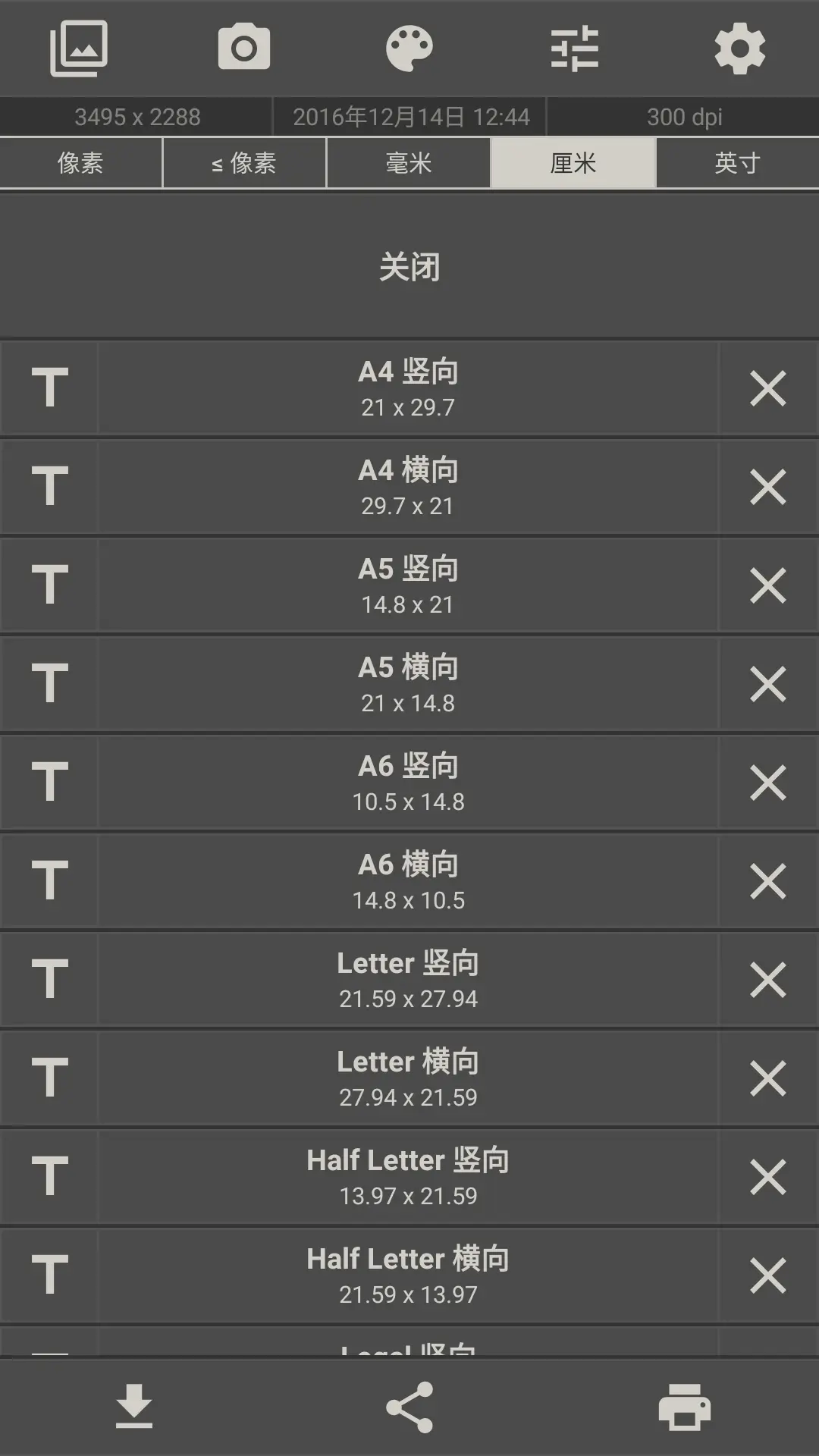Open the settings gear

(739, 49)
